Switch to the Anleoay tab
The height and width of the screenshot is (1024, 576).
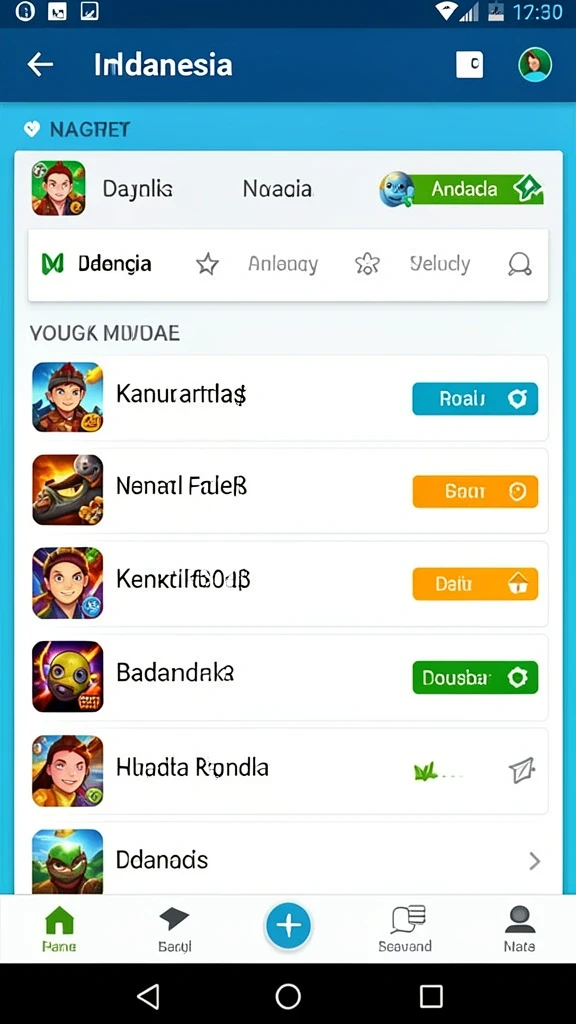tap(283, 264)
